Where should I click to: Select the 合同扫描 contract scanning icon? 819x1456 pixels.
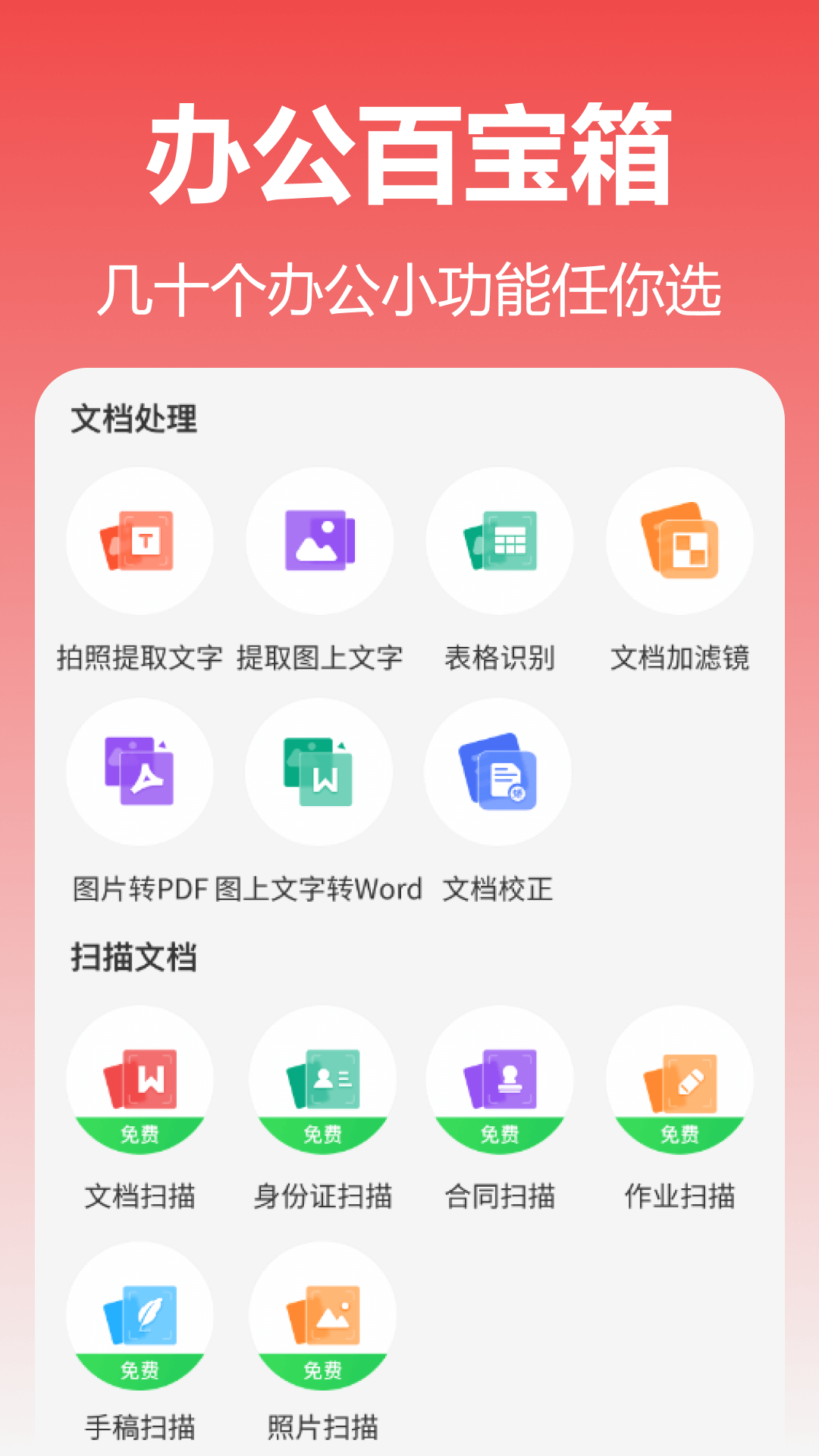[x=498, y=1081]
